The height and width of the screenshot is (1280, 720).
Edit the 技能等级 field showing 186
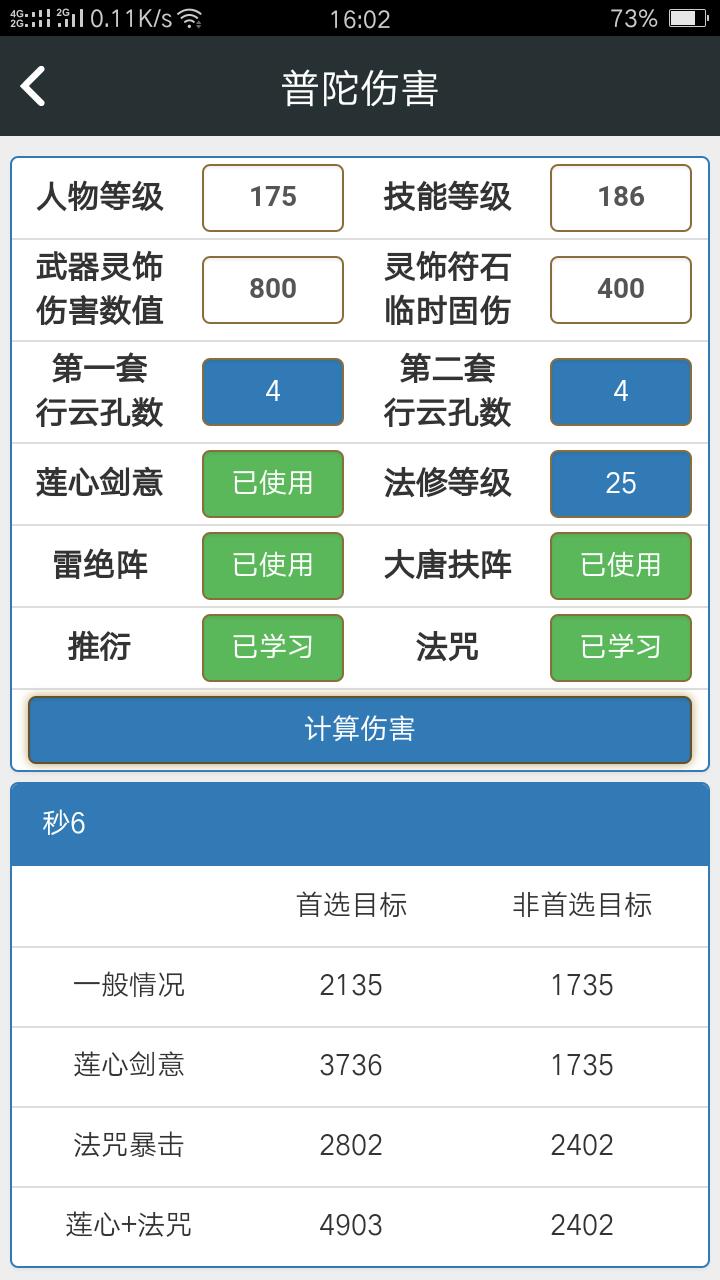pos(621,197)
